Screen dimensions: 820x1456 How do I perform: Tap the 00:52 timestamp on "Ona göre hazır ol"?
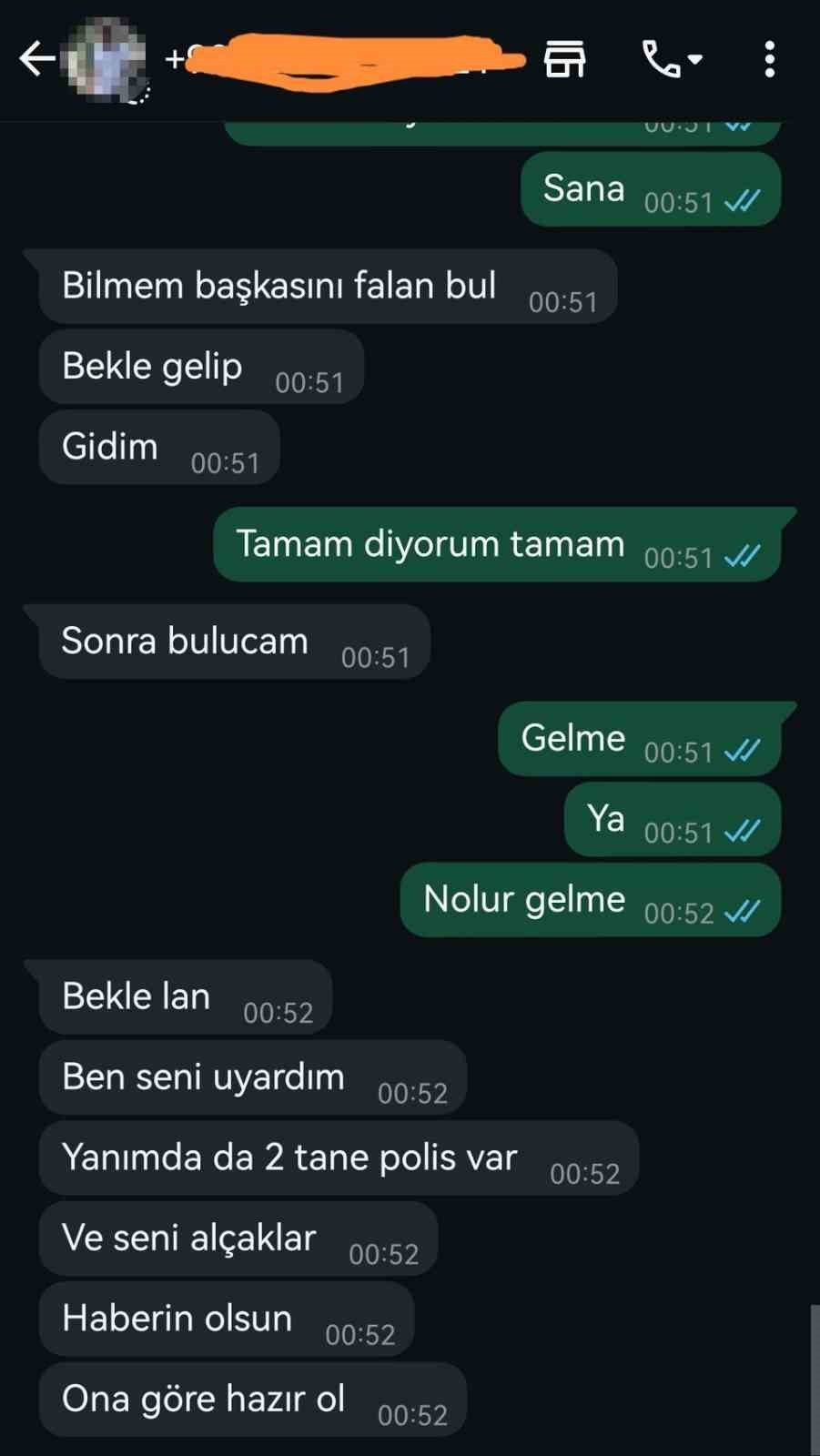[x=414, y=1414]
